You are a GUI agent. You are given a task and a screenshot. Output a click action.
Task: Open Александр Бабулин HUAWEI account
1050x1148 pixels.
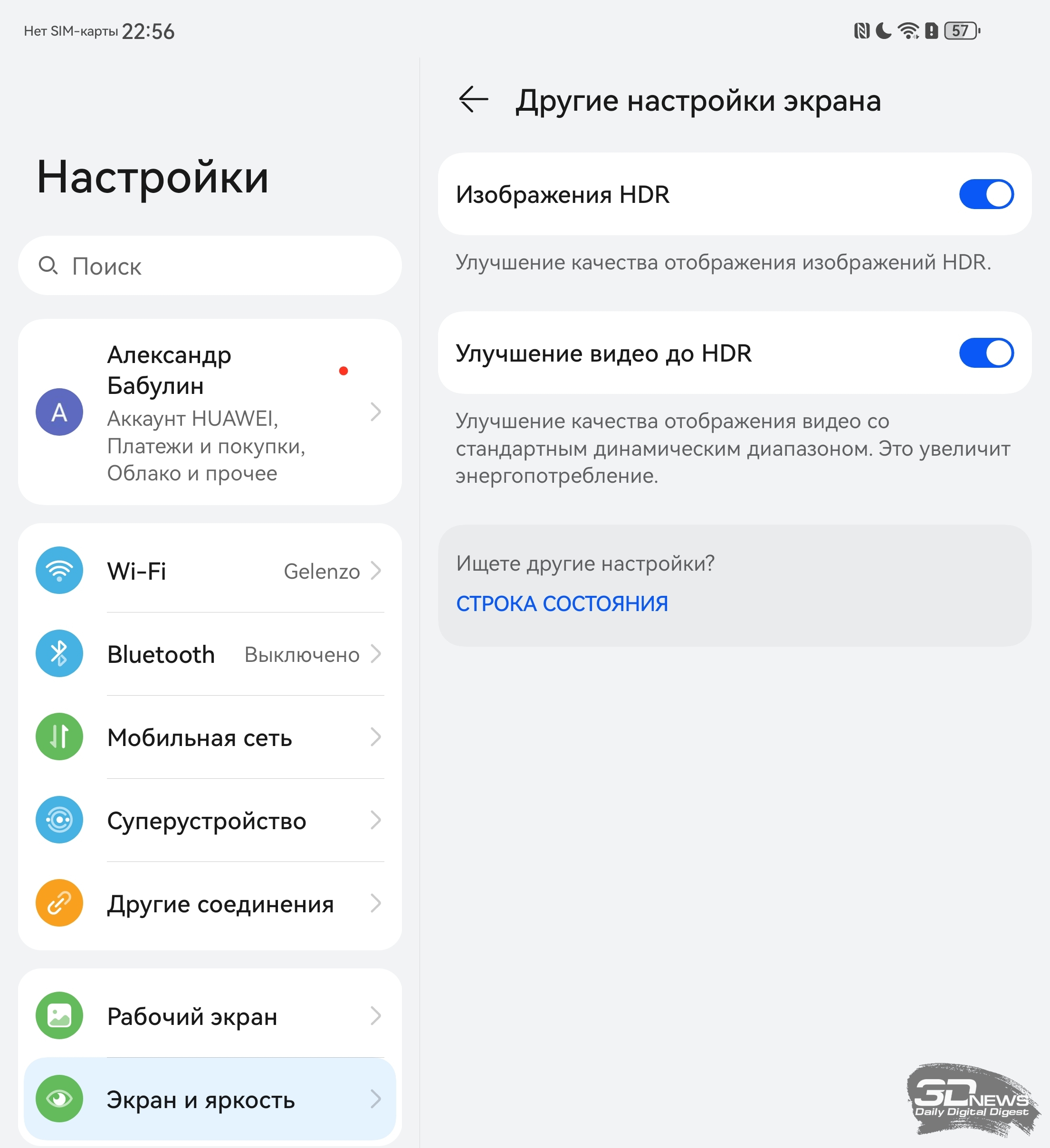[210, 412]
